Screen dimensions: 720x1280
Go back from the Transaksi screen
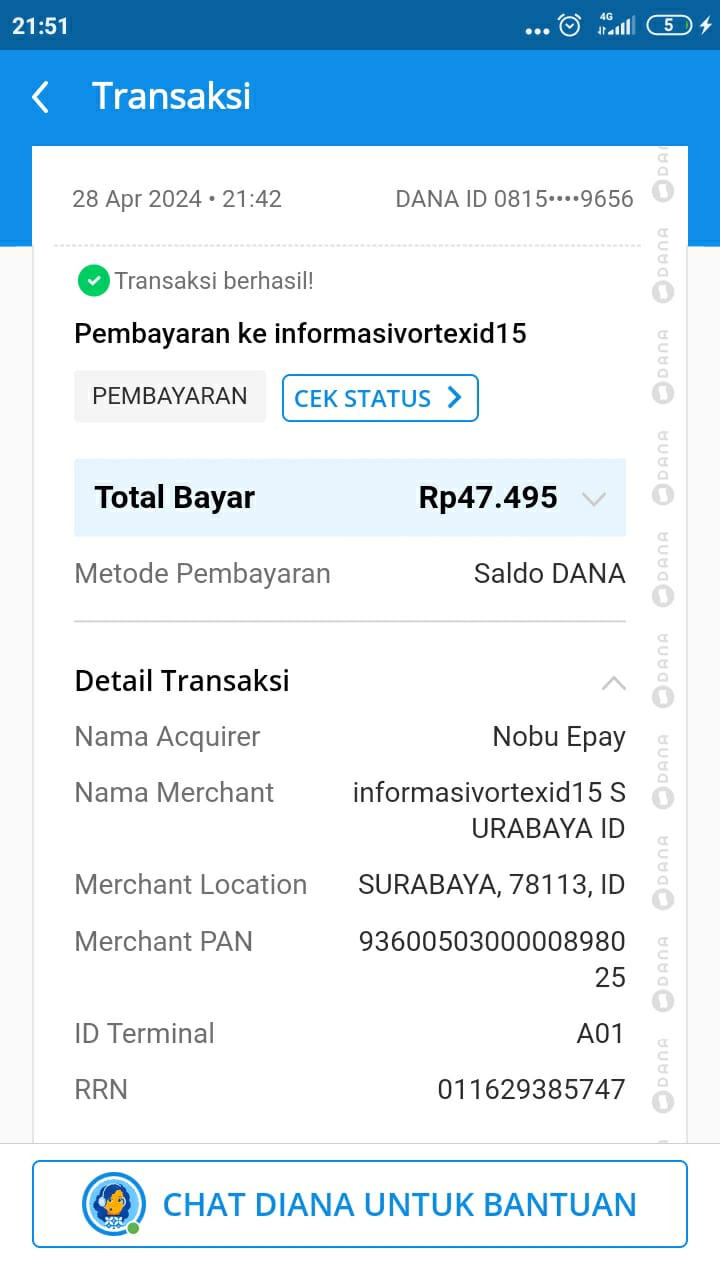40,97
